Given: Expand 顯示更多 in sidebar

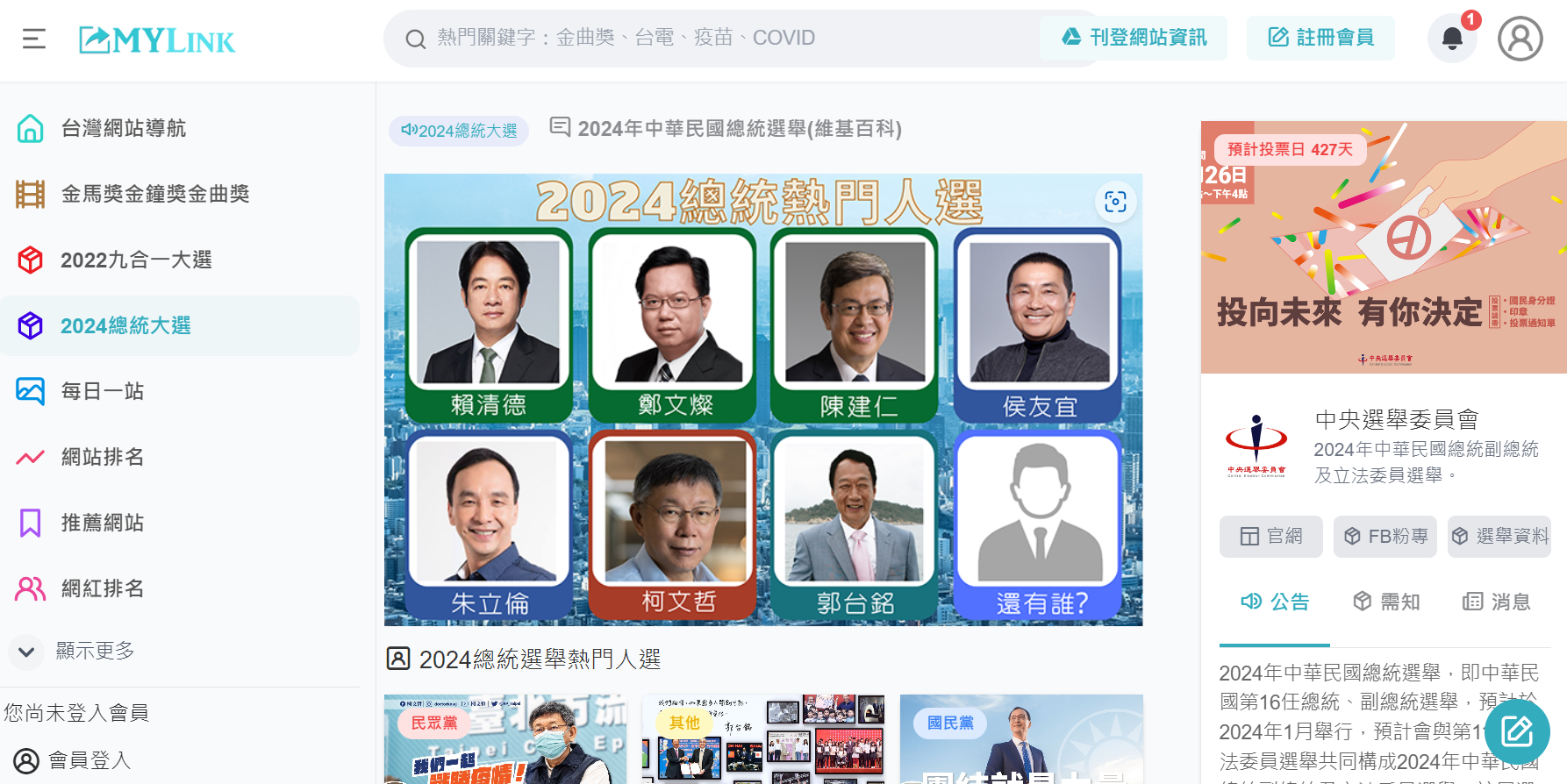Looking at the screenshot, I should pos(95,652).
